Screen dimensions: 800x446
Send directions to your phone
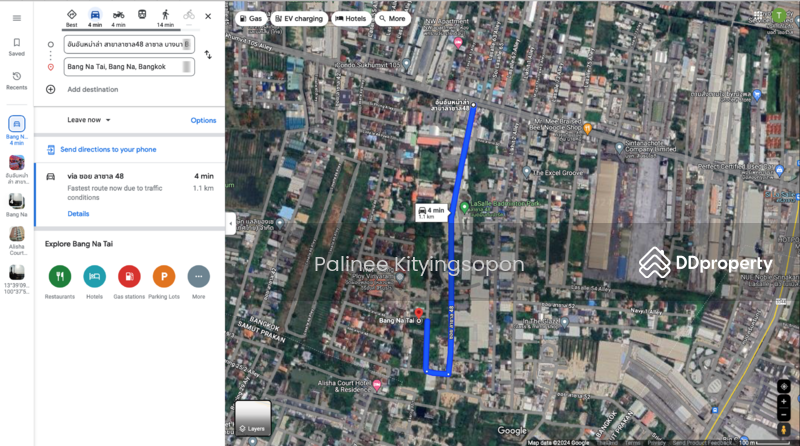107,149
